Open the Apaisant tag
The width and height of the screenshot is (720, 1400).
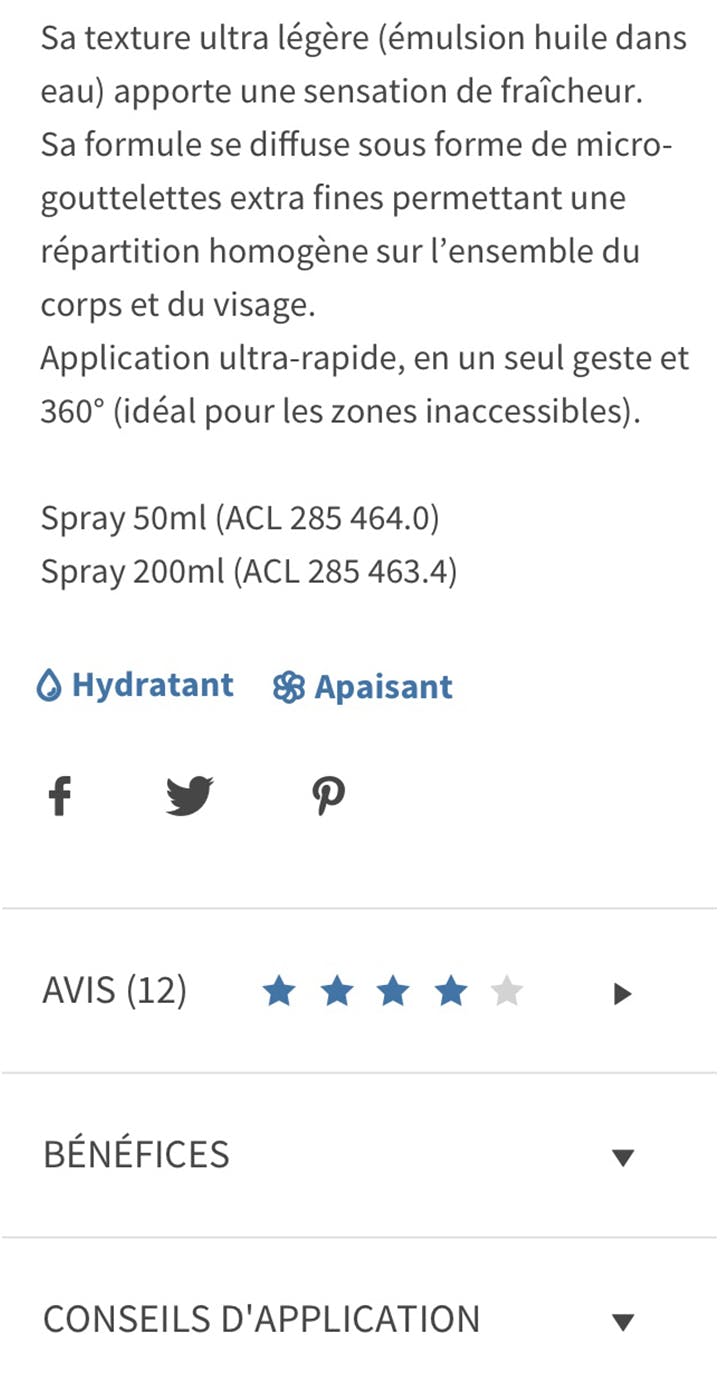click(x=364, y=687)
